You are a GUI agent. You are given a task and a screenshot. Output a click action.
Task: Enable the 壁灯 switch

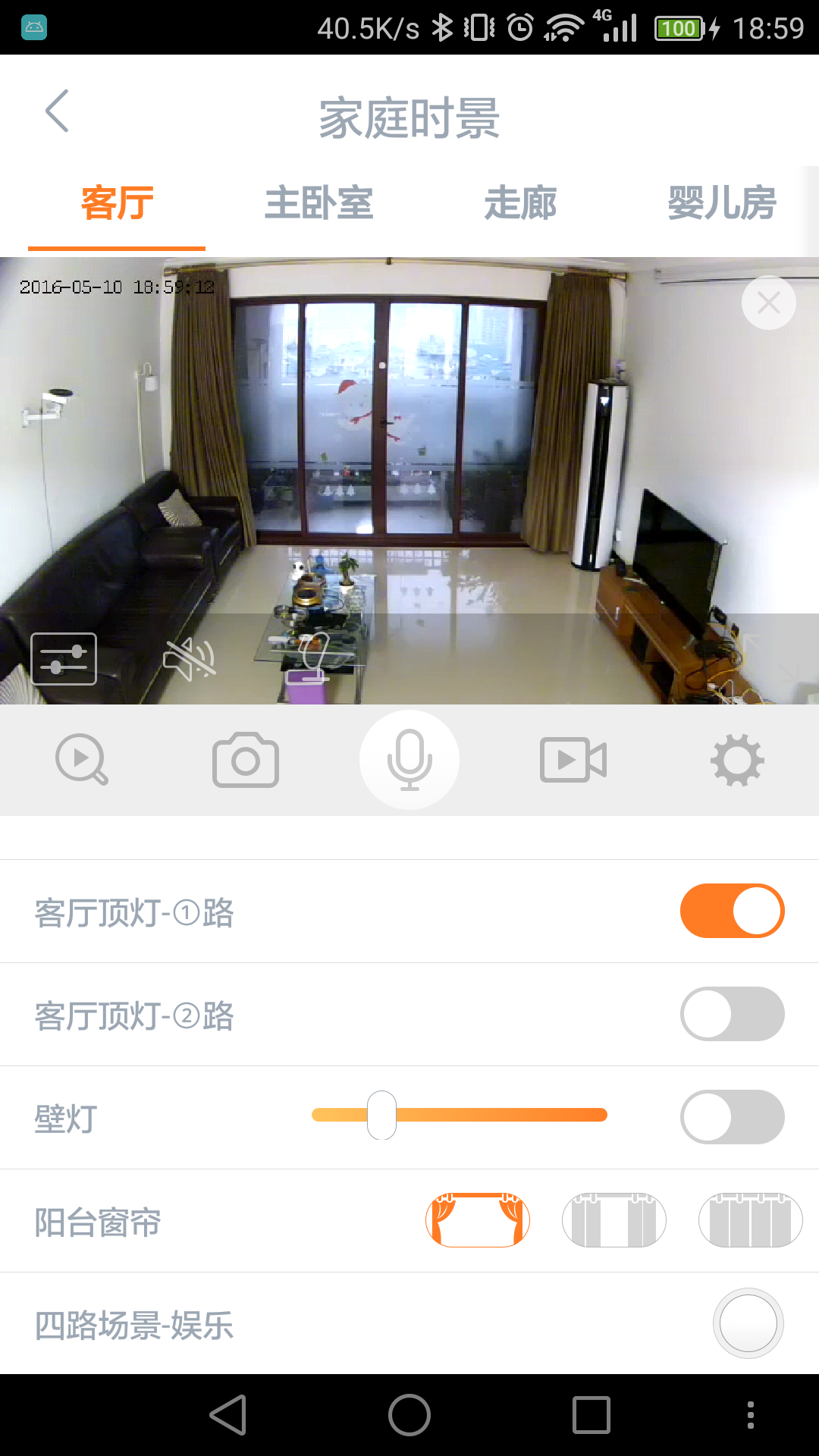732,1117
